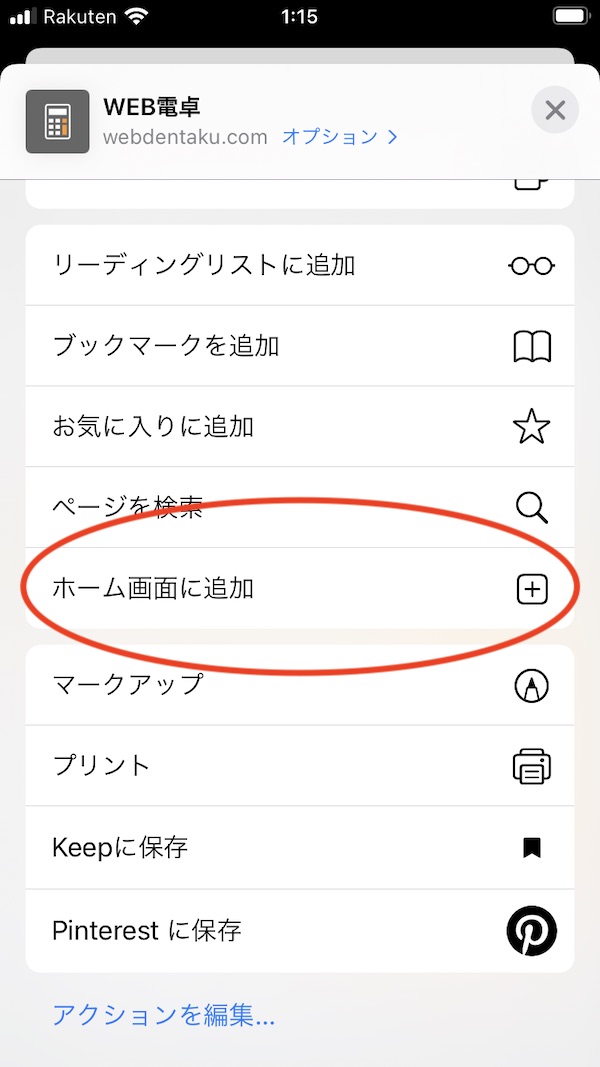The width and height of the screenshot is (600, 1067).
Task: Save page with Keepに保存
Action: coord(300,847)
